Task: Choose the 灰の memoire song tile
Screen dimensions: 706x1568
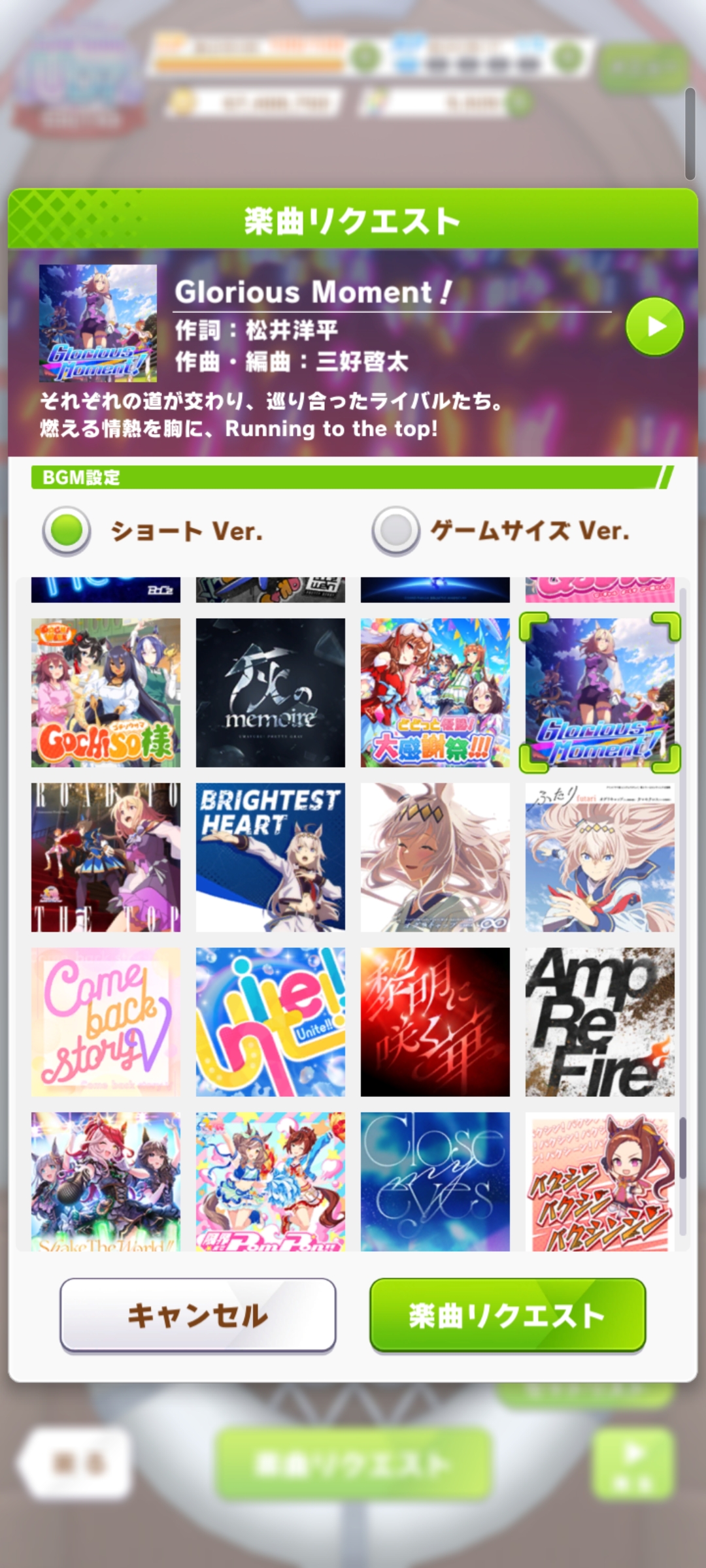Action: [271, 693]
